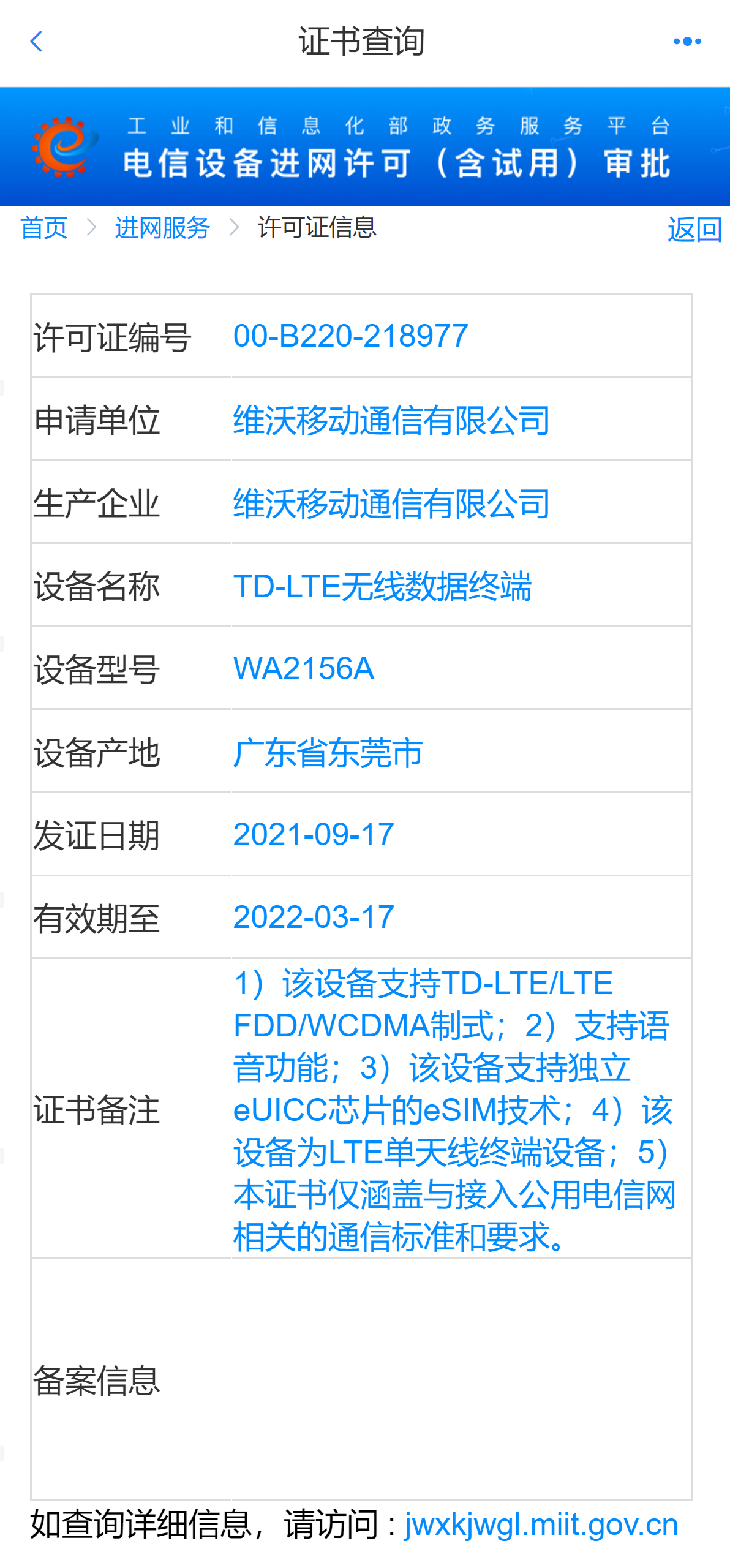This screenshot has width=730, height=1568.
Task: Open the 首页 breadcrumb link
Action: pos(44,228)
